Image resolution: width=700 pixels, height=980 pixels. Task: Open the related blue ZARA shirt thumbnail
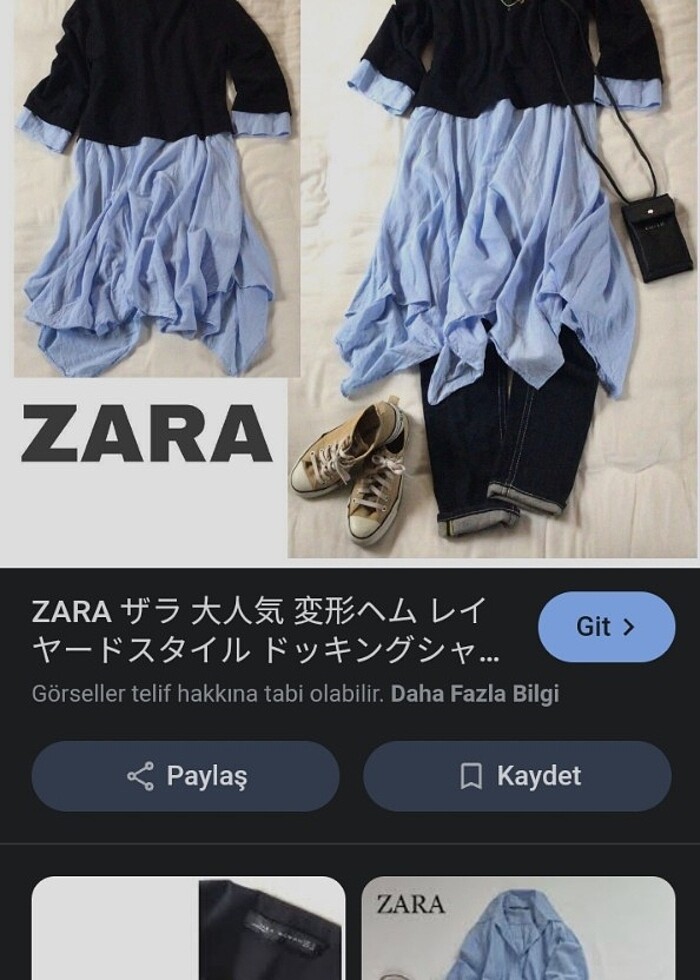(x=518, y=928)
